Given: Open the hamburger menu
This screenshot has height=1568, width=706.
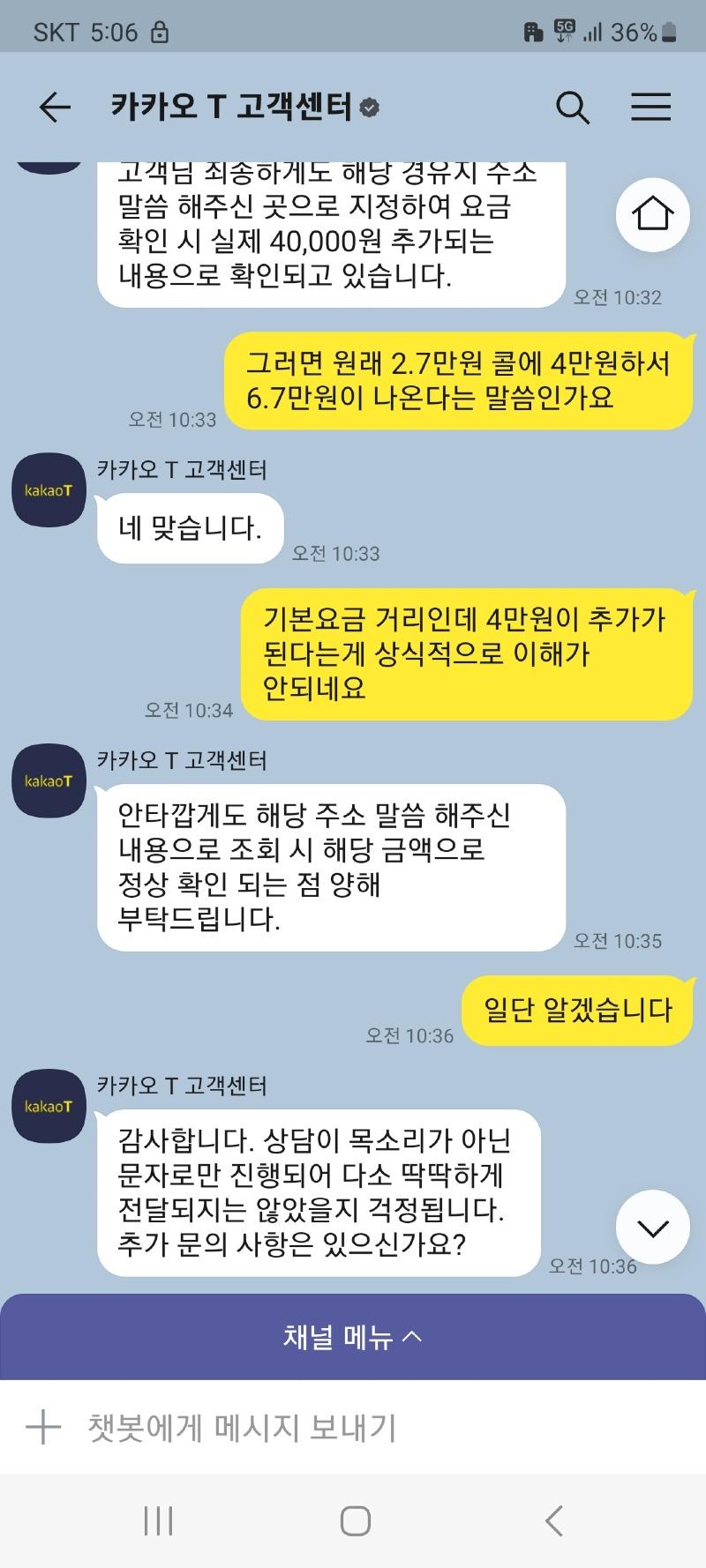Looking at the screenshot, I should [x=650, y=108].
